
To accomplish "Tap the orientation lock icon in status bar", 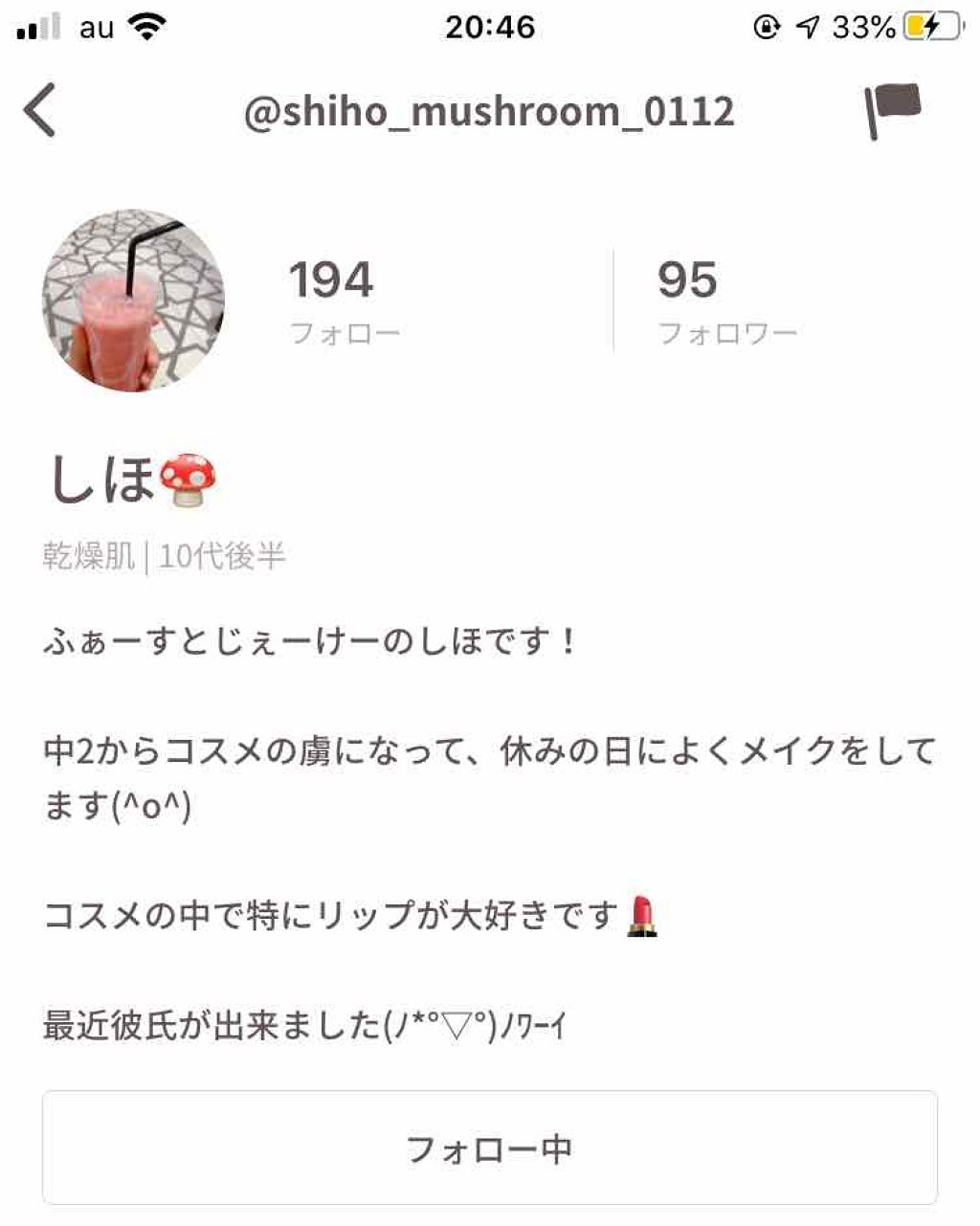I will [766, 26].
